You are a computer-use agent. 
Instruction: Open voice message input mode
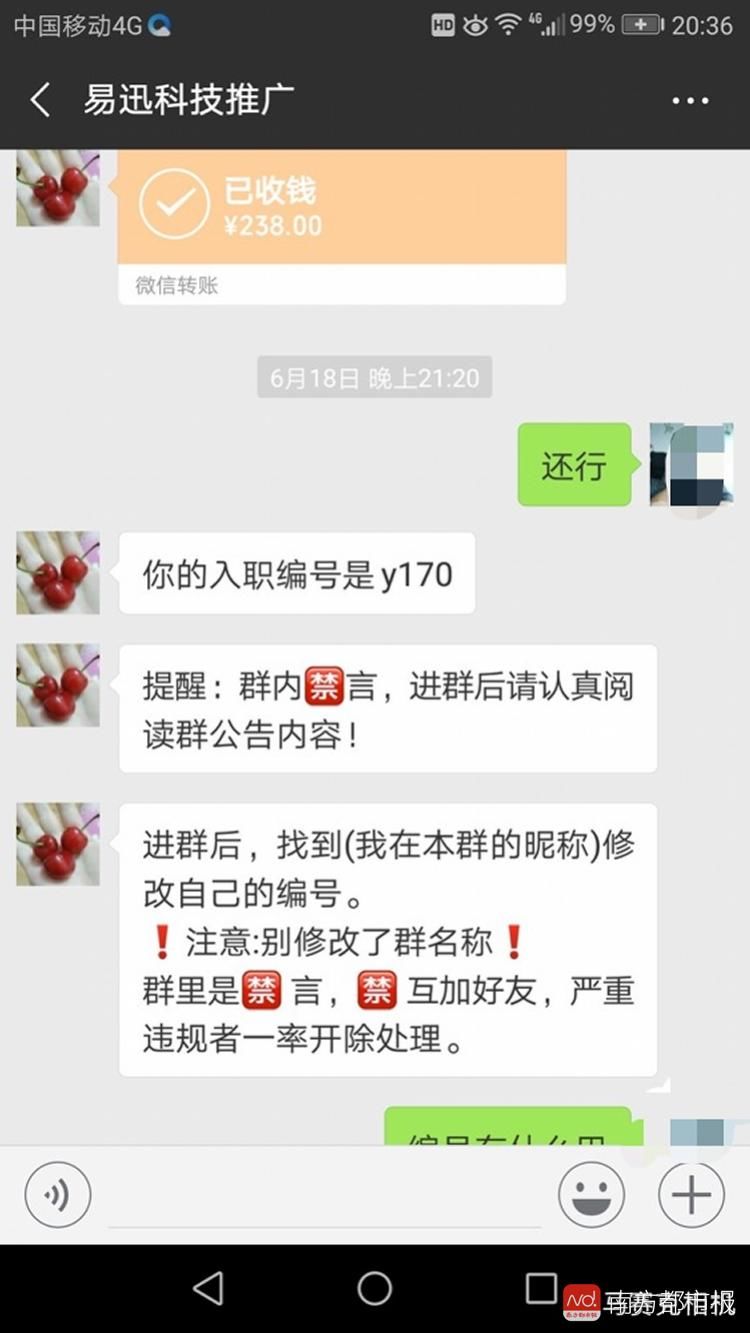[57, 1194]
